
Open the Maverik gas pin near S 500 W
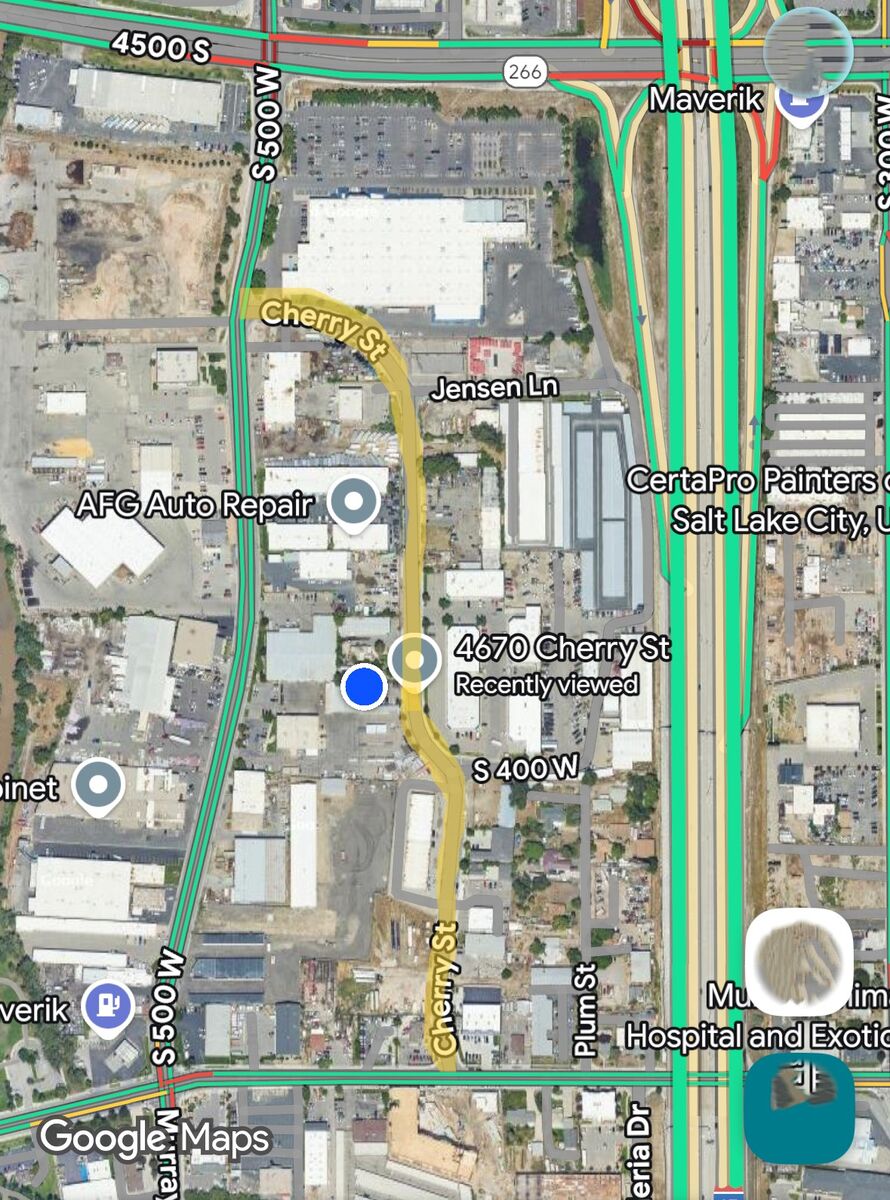(x=110, y=1004)
